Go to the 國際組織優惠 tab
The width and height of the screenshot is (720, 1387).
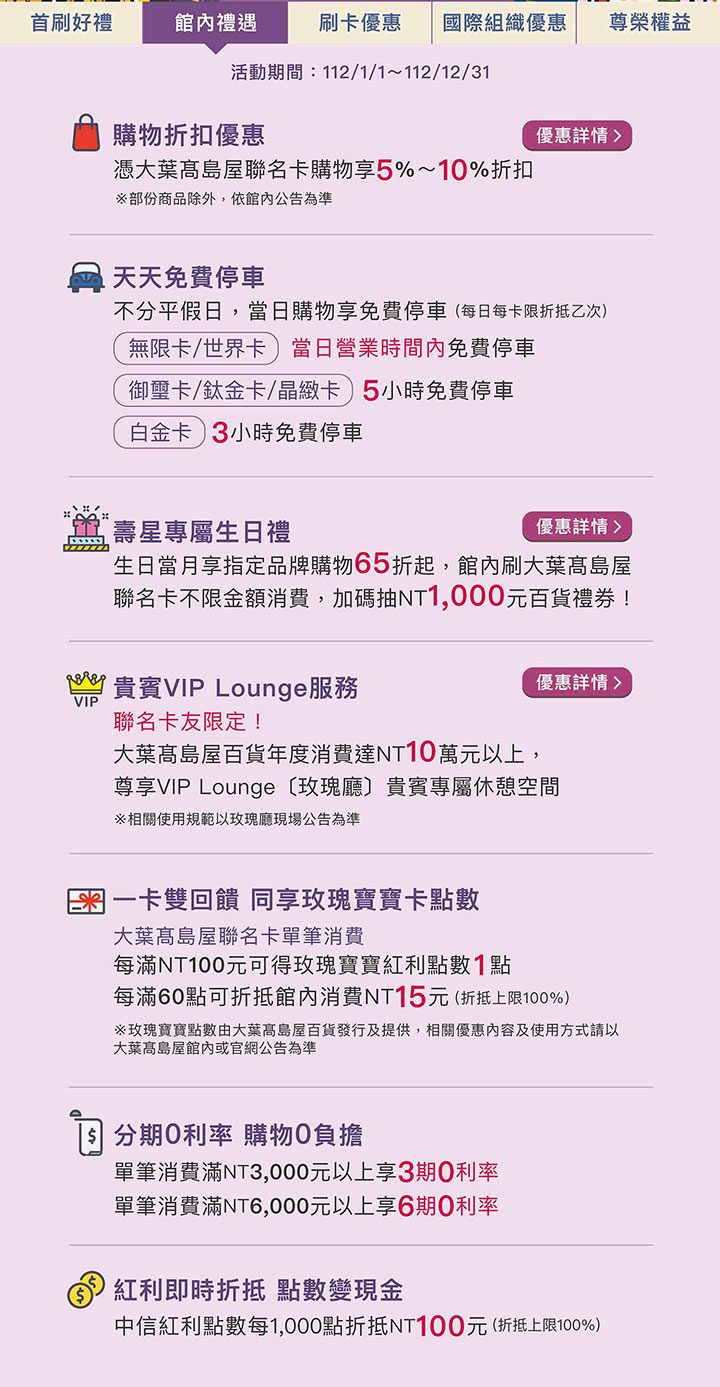pos(504,22)
